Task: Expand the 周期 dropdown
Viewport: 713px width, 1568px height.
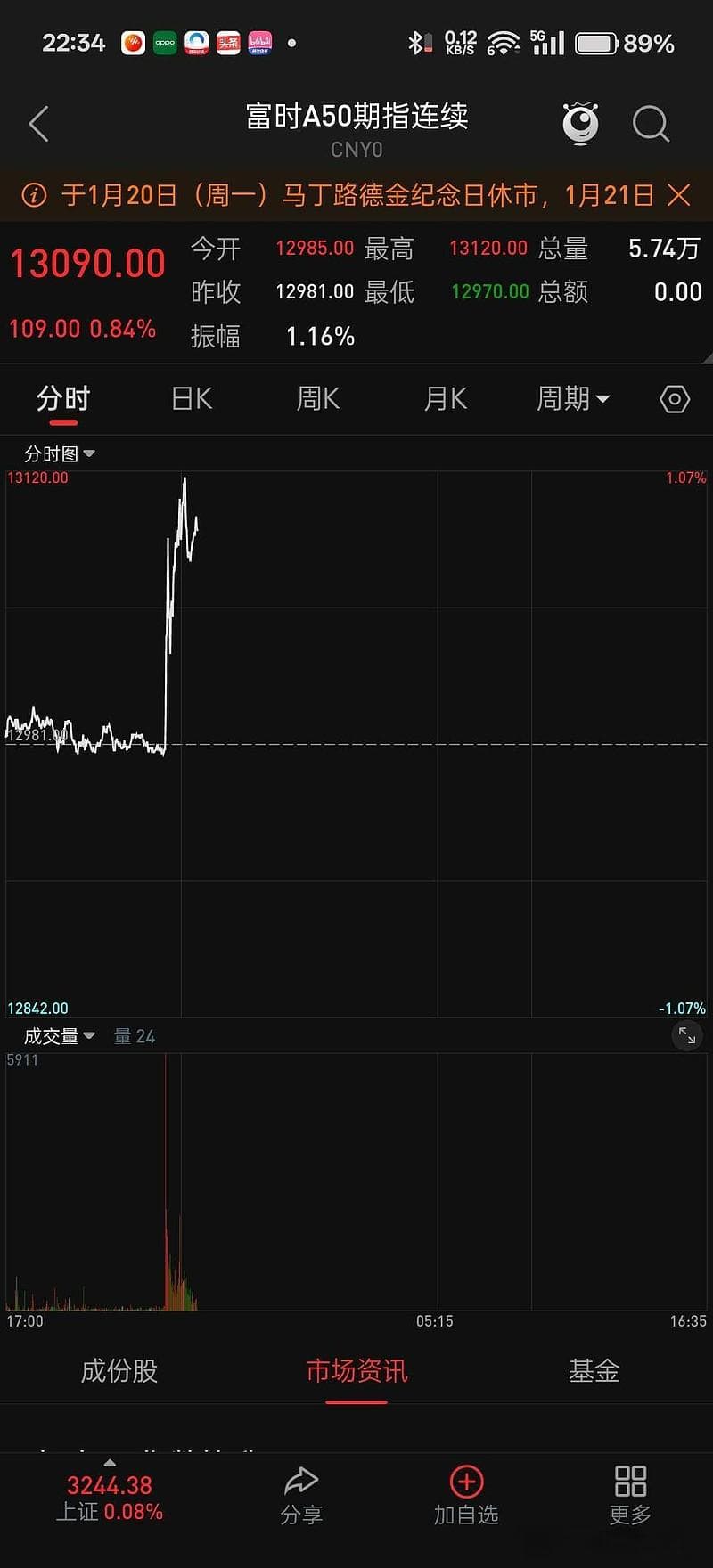Action: pos(573,398)
